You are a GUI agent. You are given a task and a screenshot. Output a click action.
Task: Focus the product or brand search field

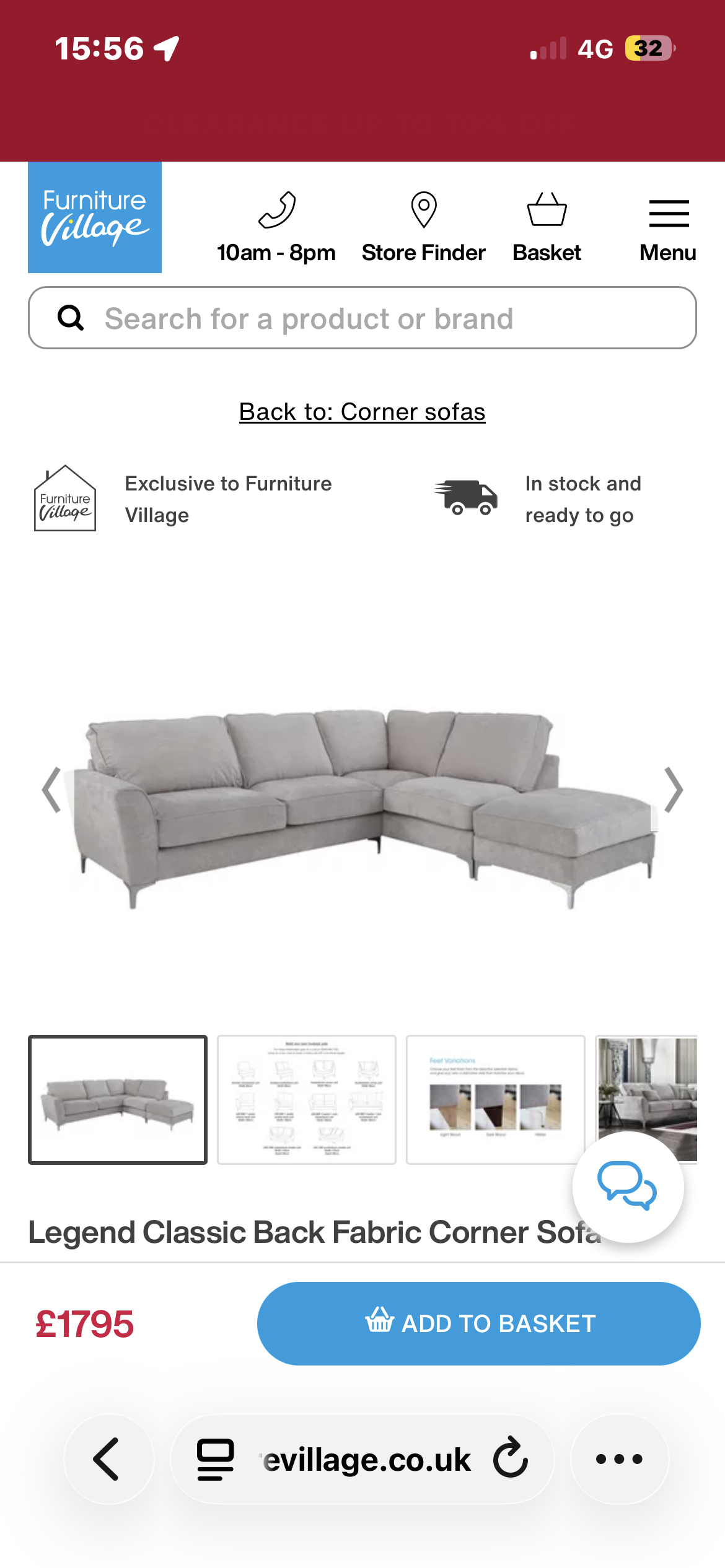coord(362,318)
